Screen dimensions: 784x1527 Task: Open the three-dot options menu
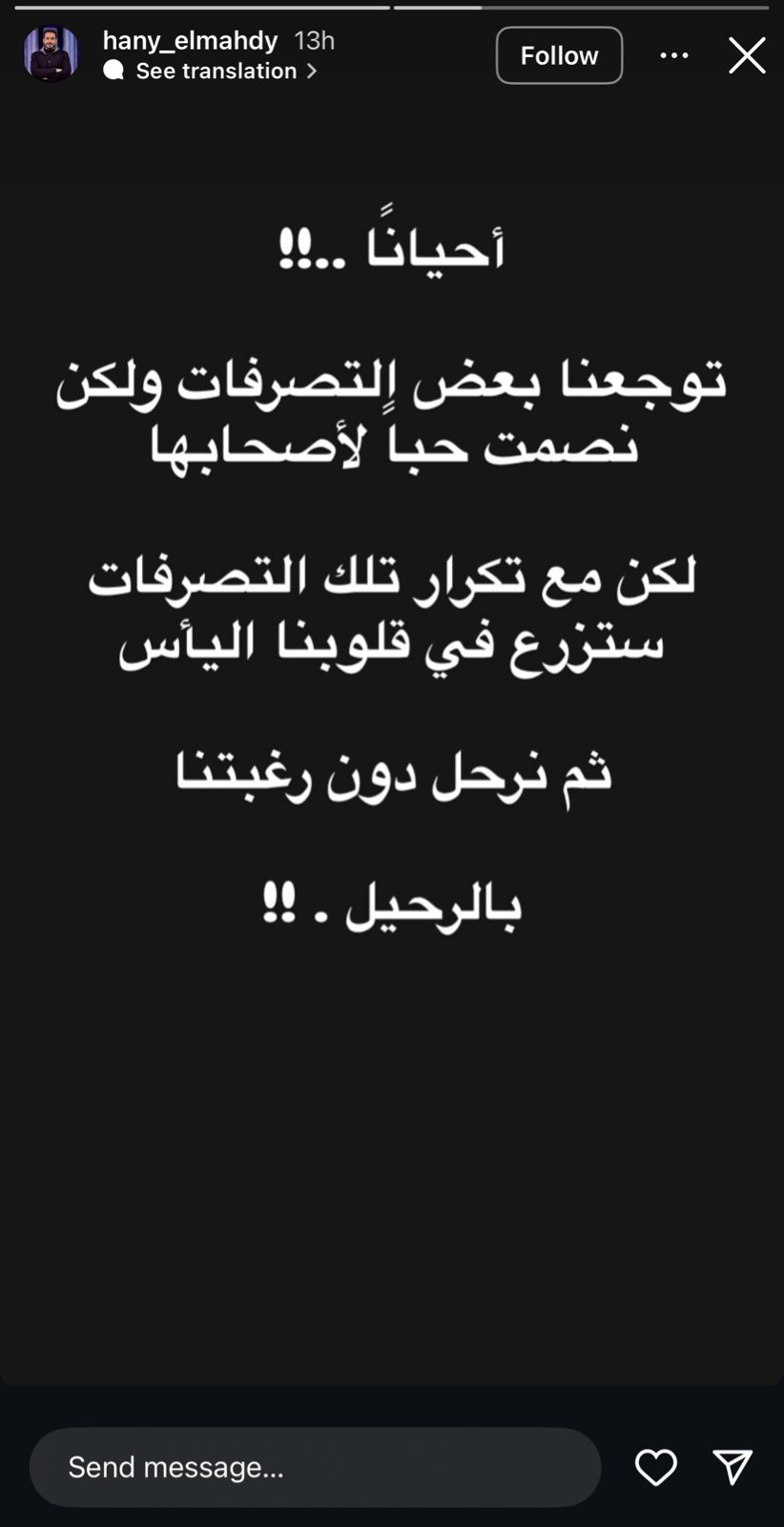[x=674, y=55]
